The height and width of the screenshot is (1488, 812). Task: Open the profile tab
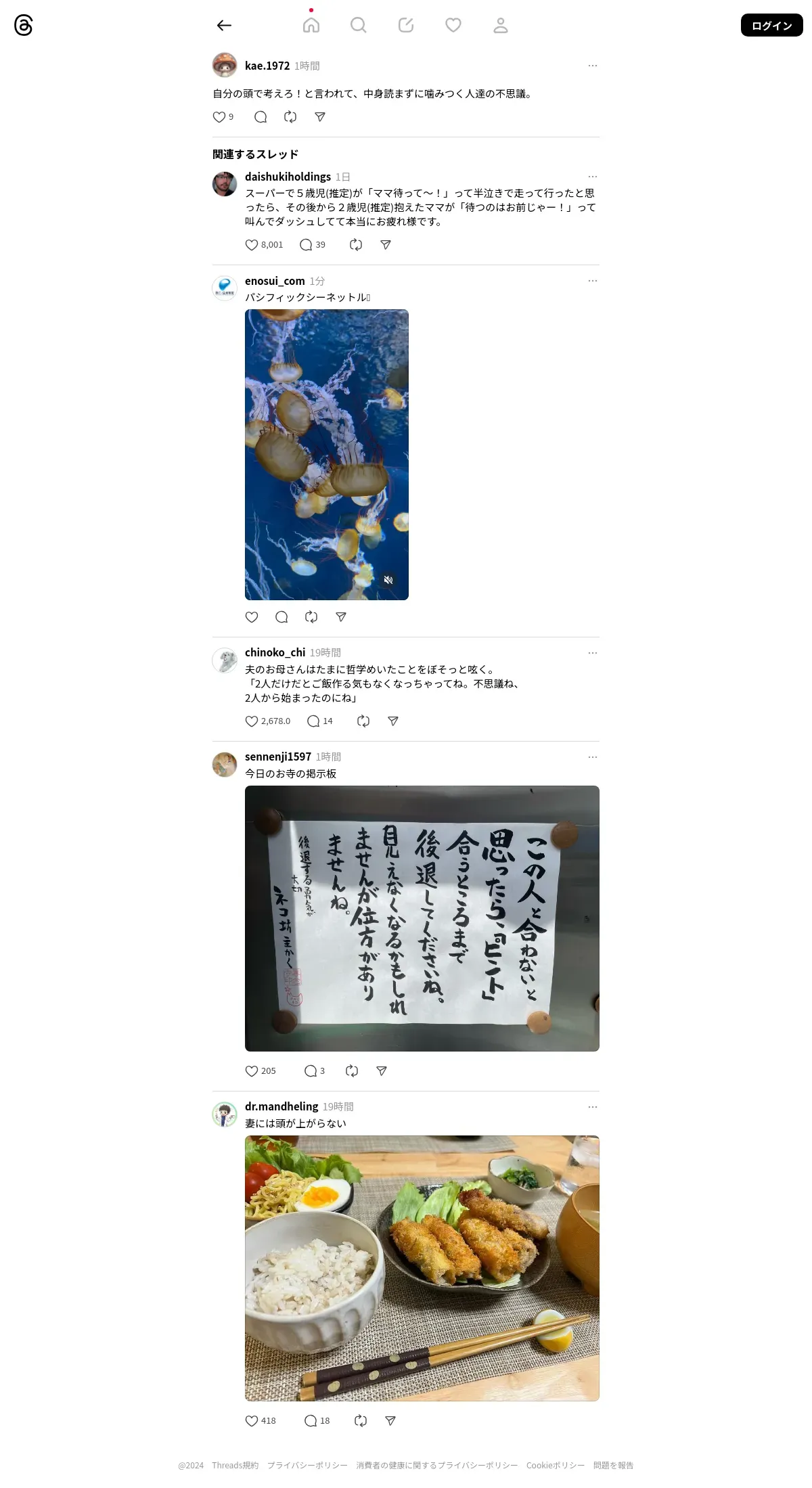coord(501,26)
